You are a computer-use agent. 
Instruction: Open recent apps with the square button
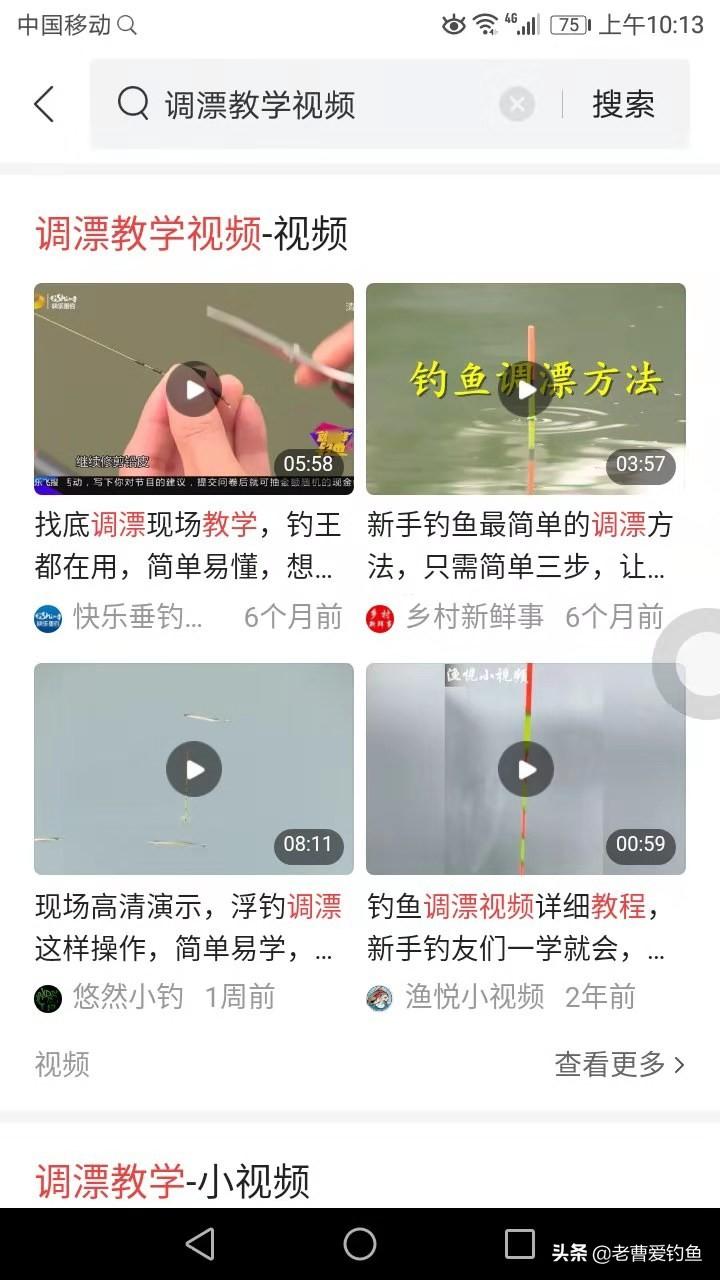pos(519,1244)
